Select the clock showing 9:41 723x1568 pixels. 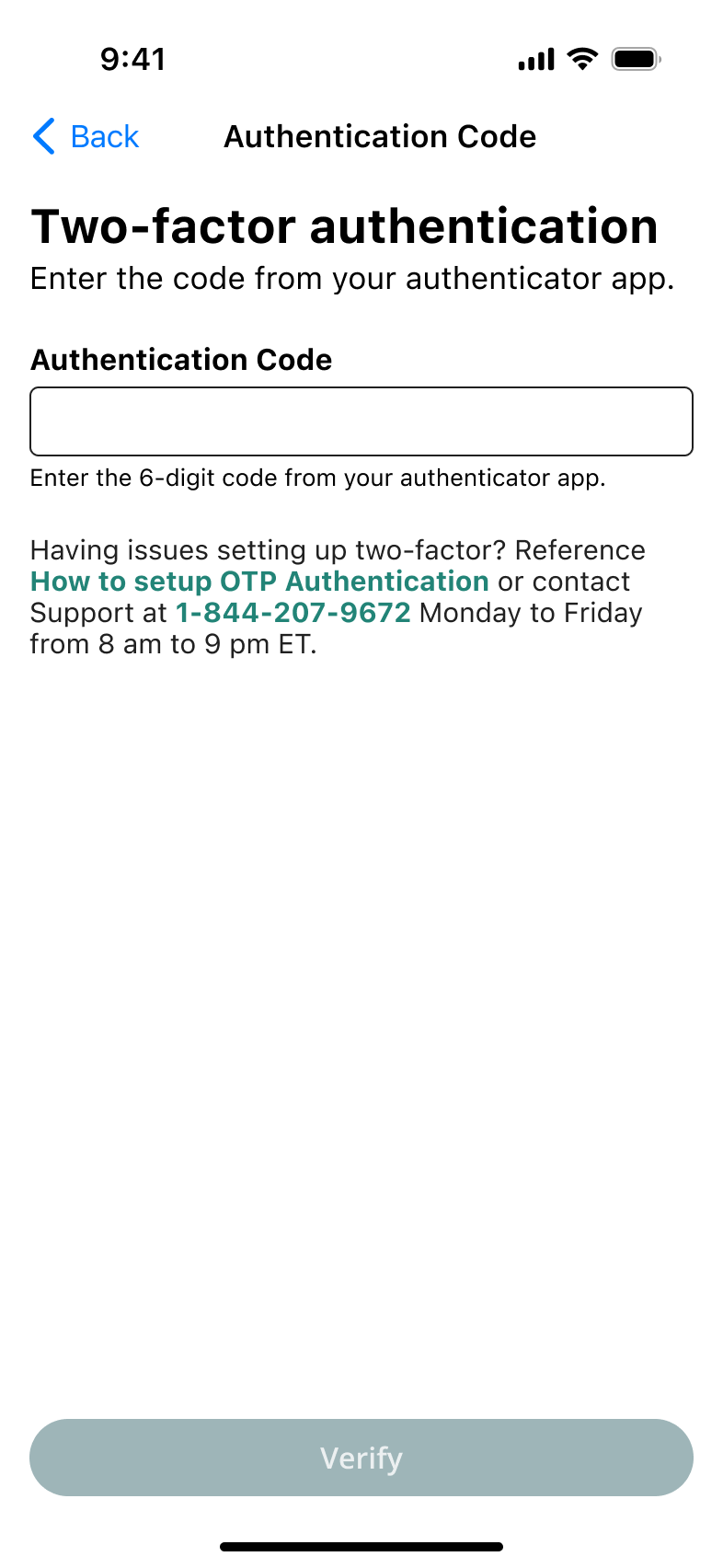(x=133, y=58)
